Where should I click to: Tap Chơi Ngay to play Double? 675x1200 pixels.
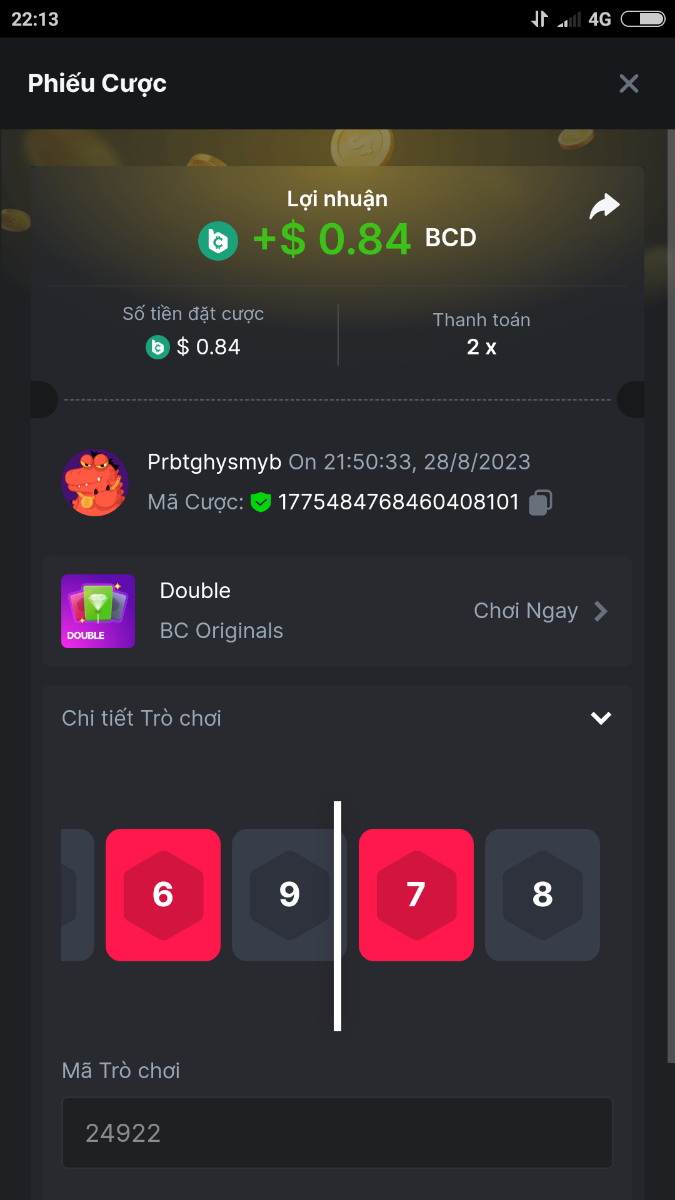pos(540,611)
